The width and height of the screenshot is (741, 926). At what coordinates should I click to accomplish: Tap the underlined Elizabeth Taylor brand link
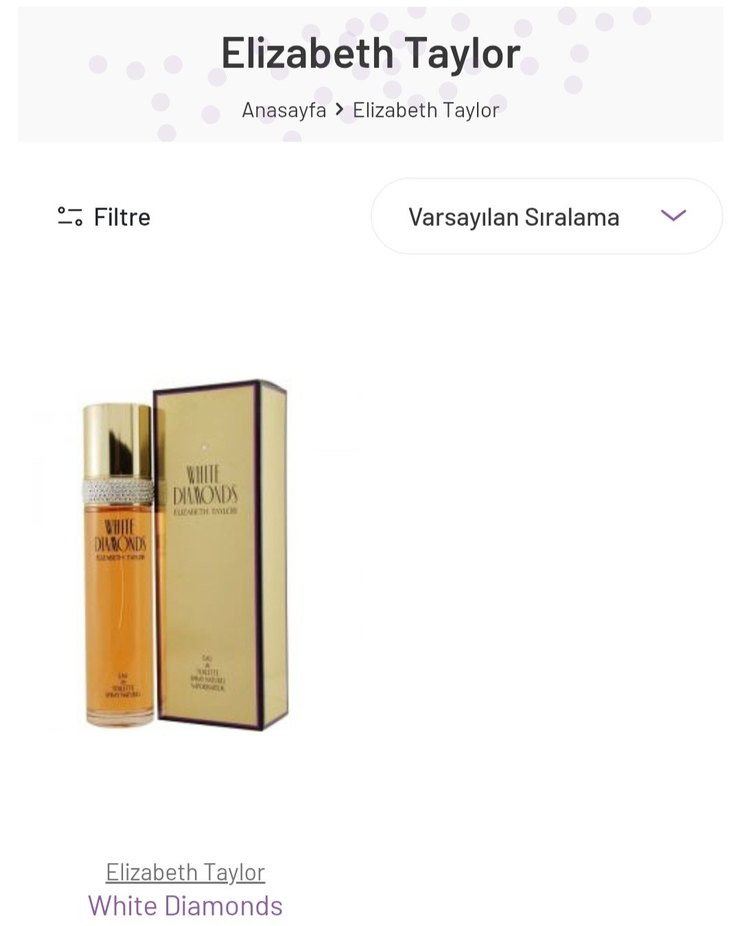coord(185,872)
